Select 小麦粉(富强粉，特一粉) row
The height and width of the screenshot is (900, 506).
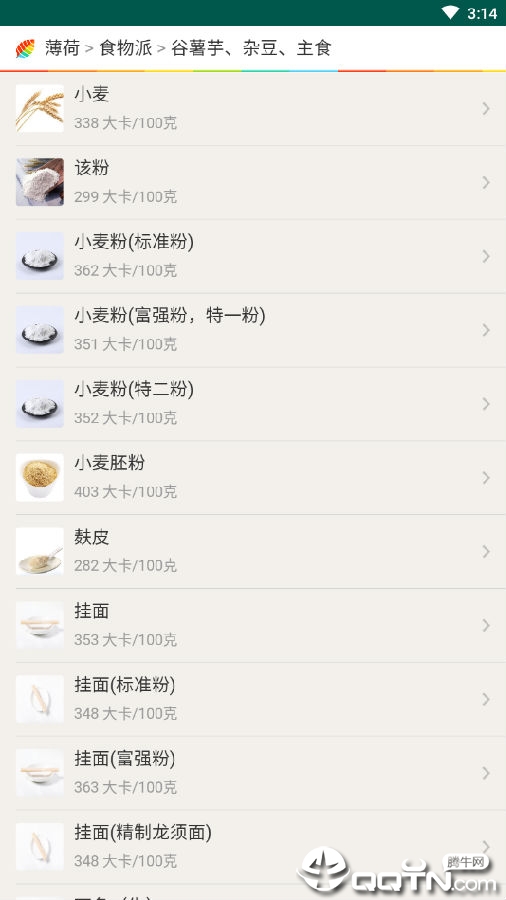253,330
